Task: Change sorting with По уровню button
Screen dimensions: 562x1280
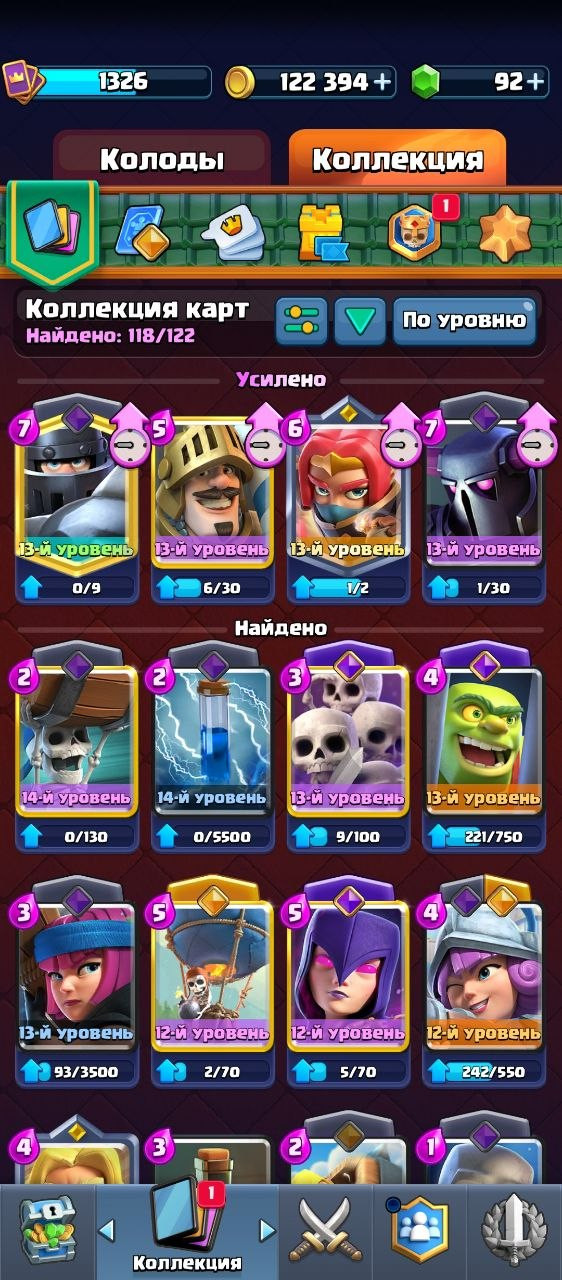Action: tap(464, 321)
